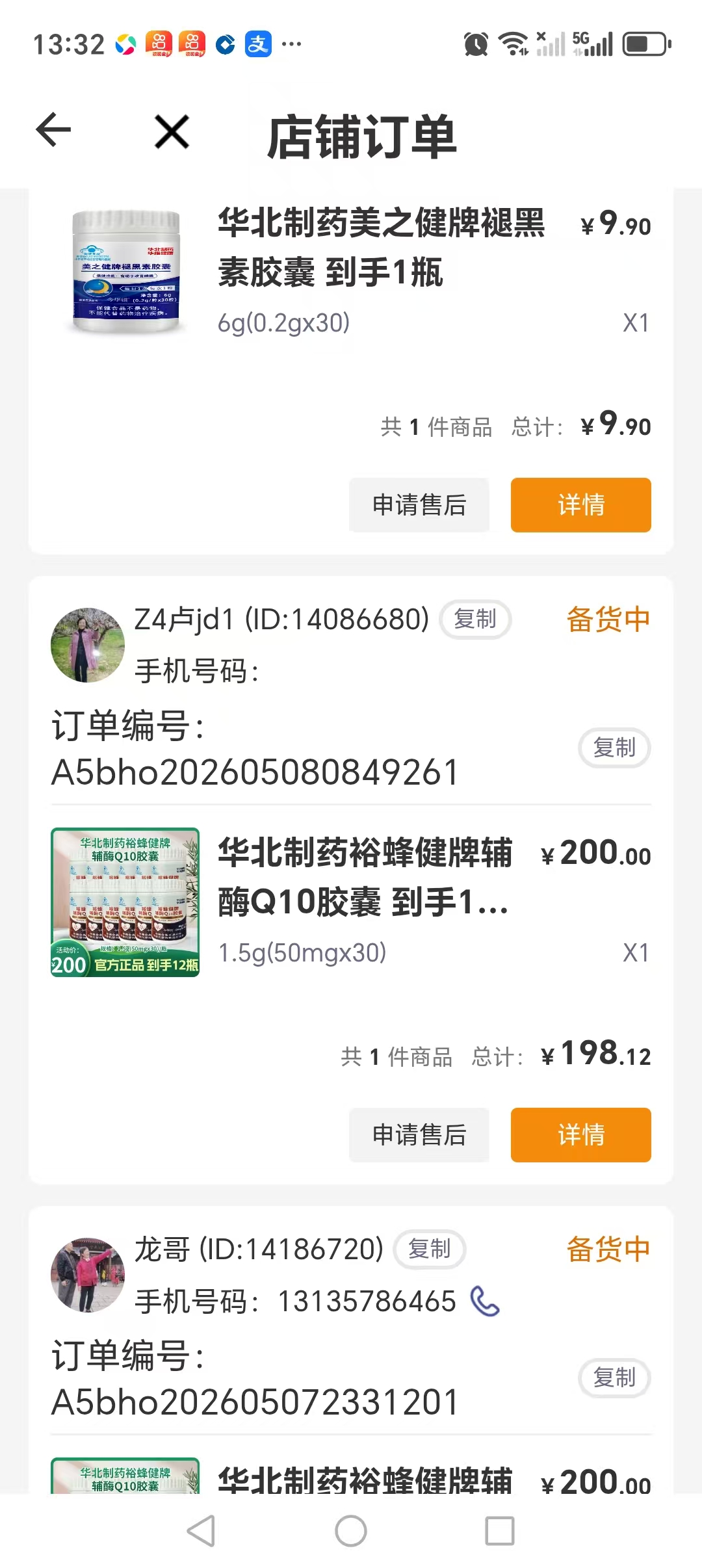Open the 褪黑素胶囊 product image

pyautogui.click(x=125, y=272)
